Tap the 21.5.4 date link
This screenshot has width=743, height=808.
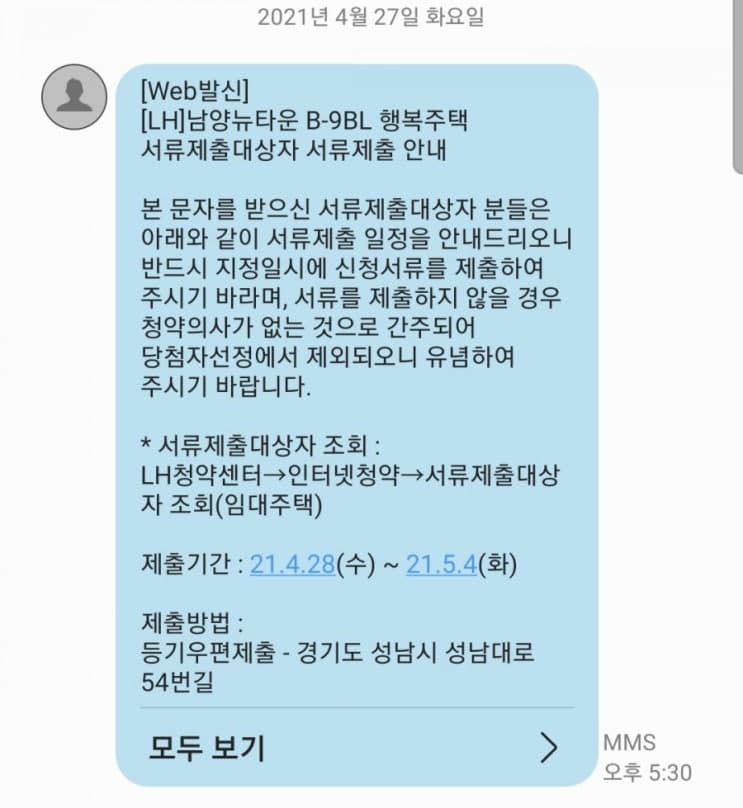[x=441, y=565]
